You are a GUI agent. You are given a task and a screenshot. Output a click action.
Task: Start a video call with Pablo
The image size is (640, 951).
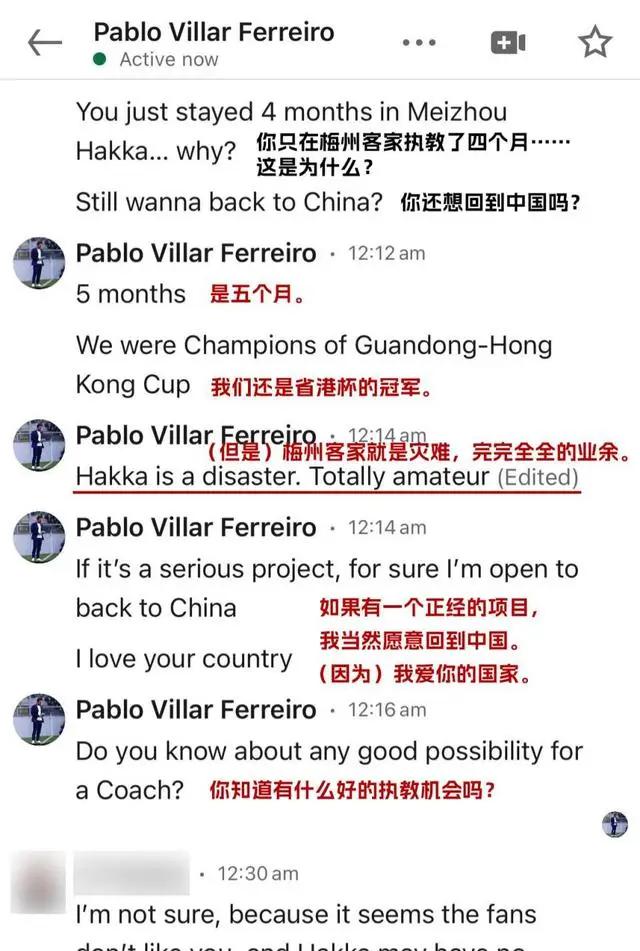[508, 43]
